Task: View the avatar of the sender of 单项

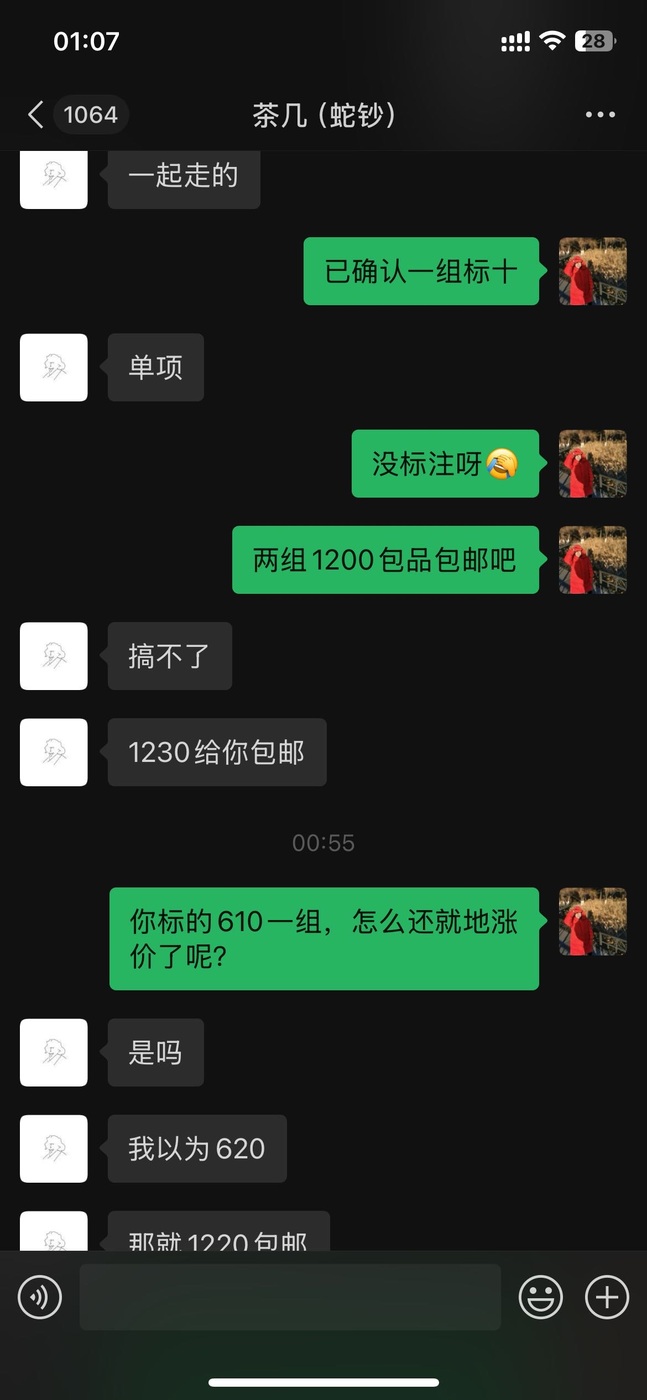Action: click(x=54, y=368)
